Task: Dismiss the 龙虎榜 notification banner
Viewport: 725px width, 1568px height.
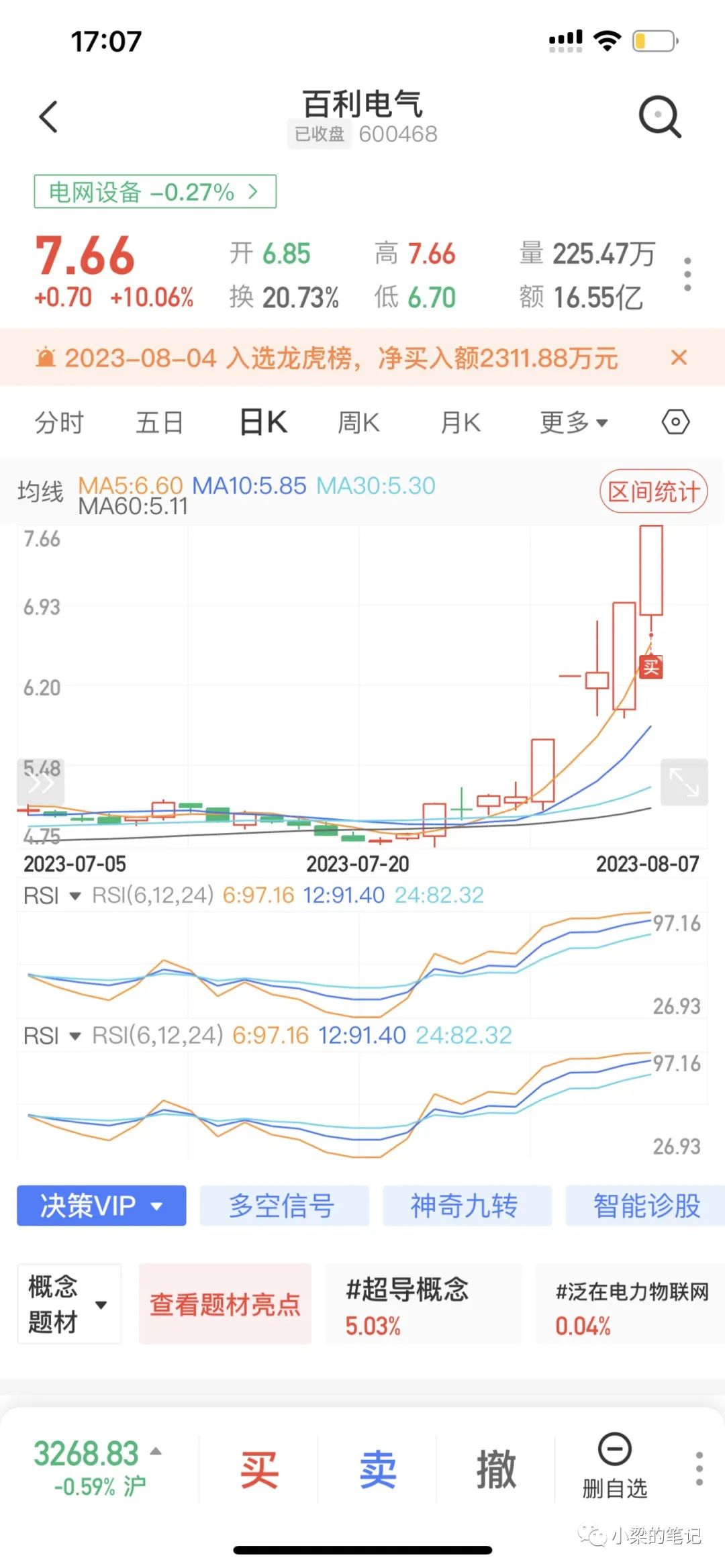Action: pyautogui.click(x=679, y=358)
